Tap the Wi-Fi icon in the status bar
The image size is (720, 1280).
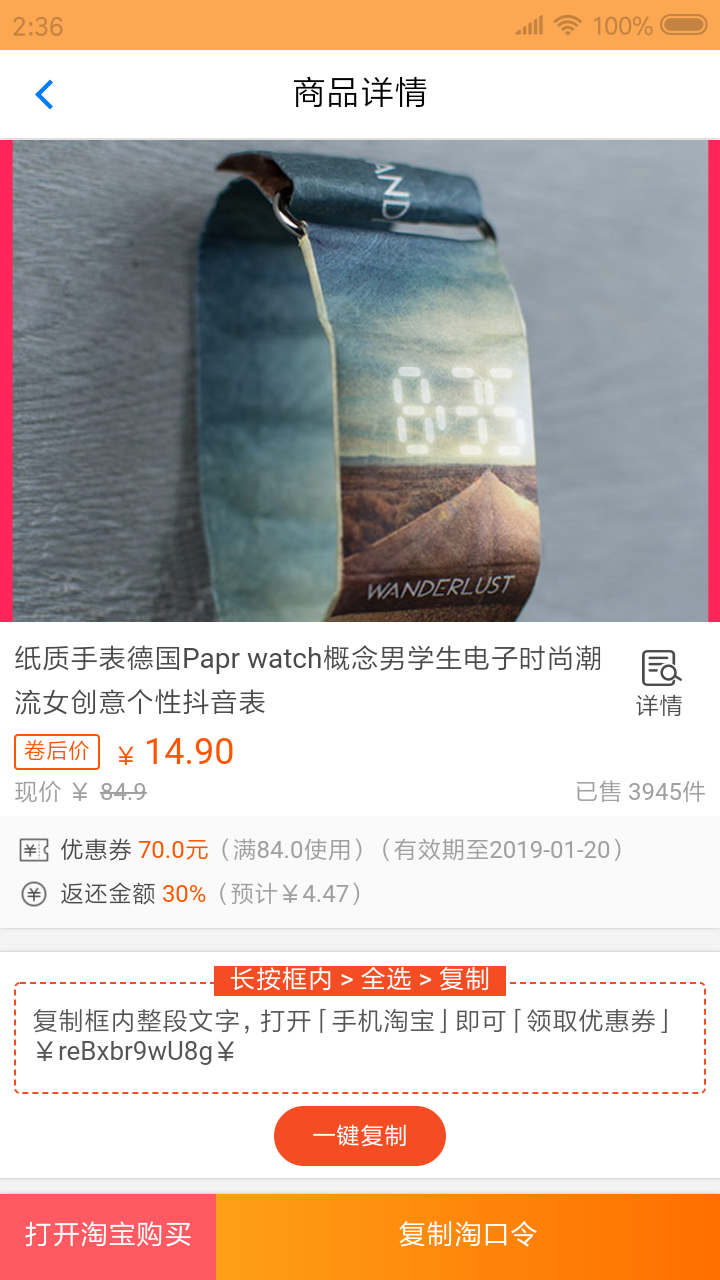click(x=566, y=26)
